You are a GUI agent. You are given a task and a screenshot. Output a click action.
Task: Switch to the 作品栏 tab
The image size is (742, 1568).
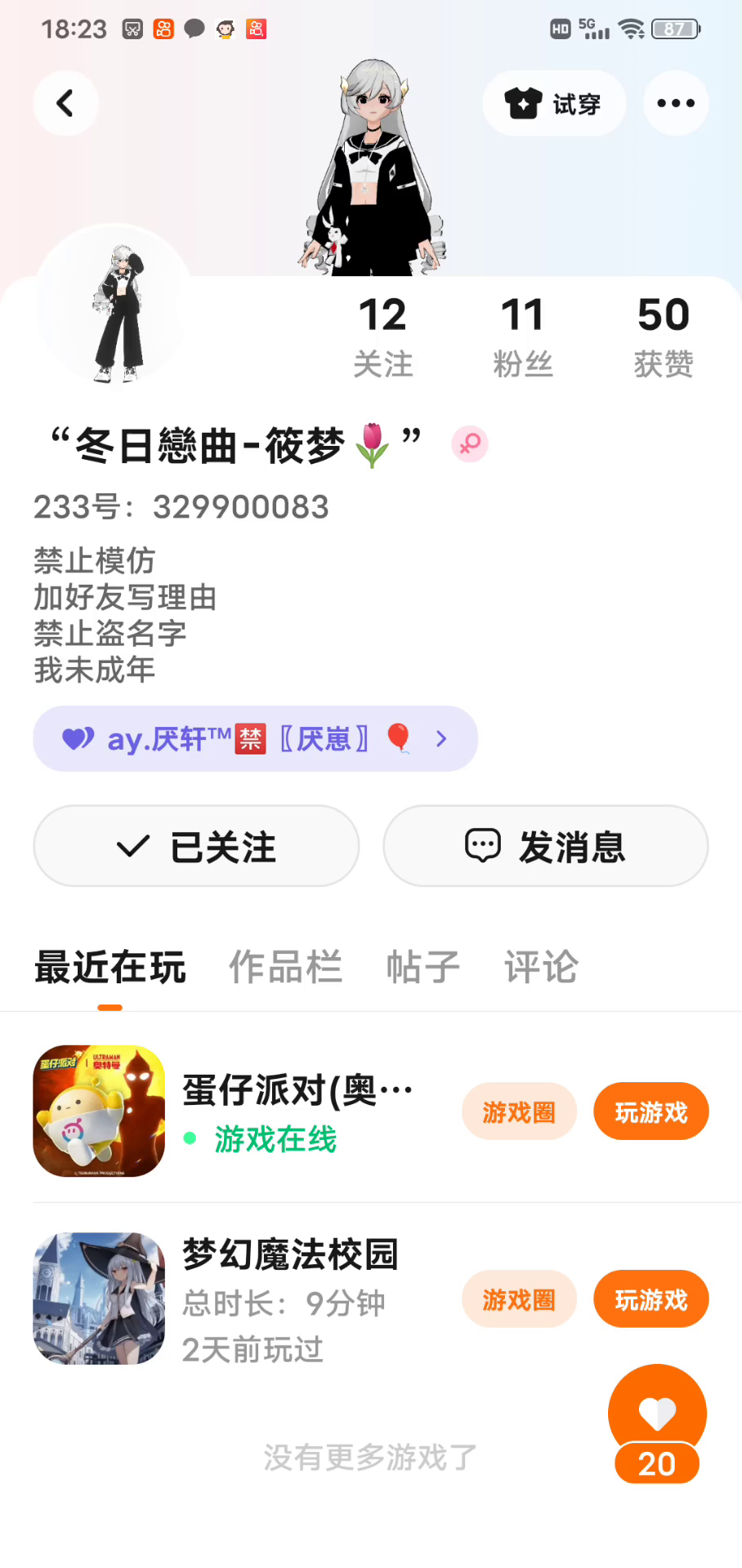(285, 968)
